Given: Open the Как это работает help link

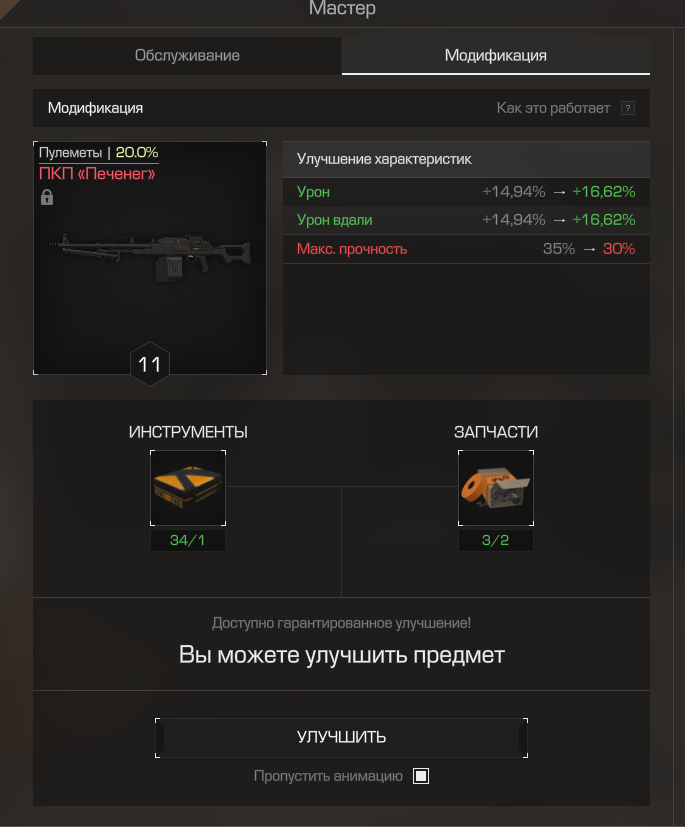Looking at the screenshot, I should pyautogui.click(x=565, y=108).
